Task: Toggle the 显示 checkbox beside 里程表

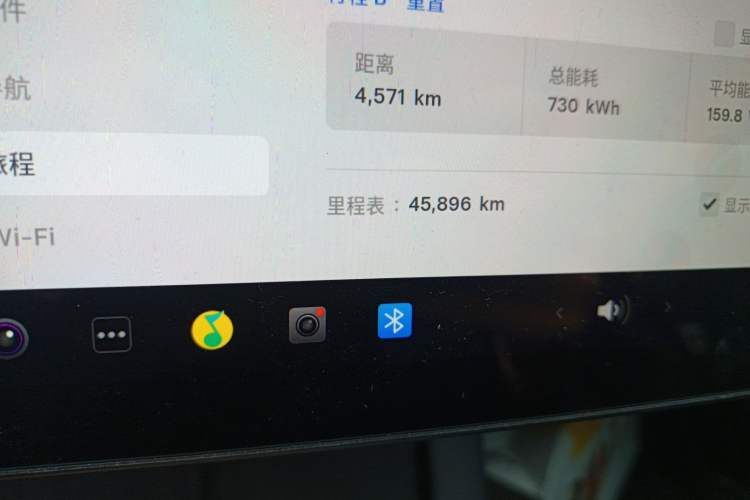Action: coord(709,204)
